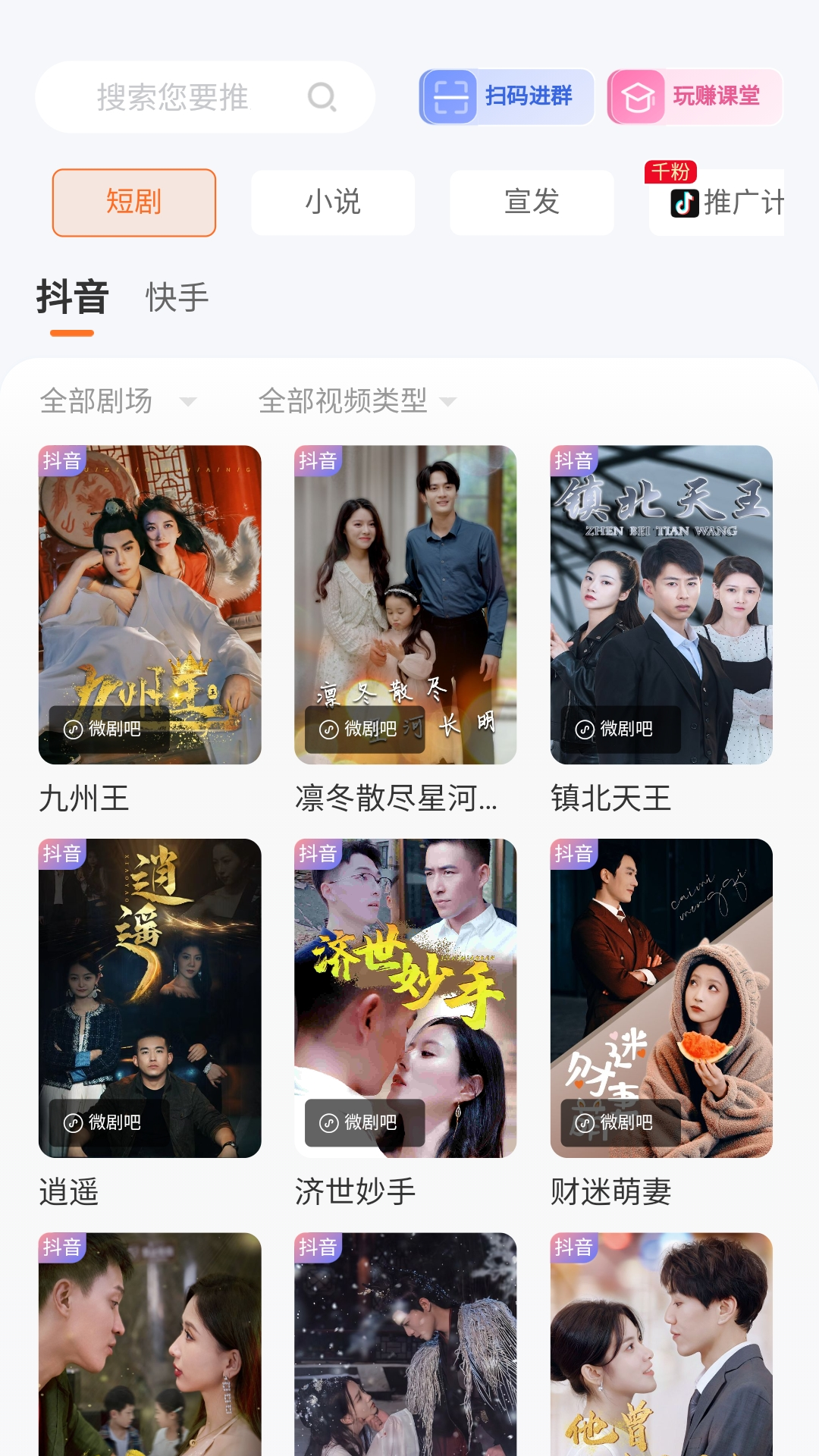The height and width of the screenshot is (1456, 819).
Task: Tap the magnifier search icon
Action: (x=322, y=97)
